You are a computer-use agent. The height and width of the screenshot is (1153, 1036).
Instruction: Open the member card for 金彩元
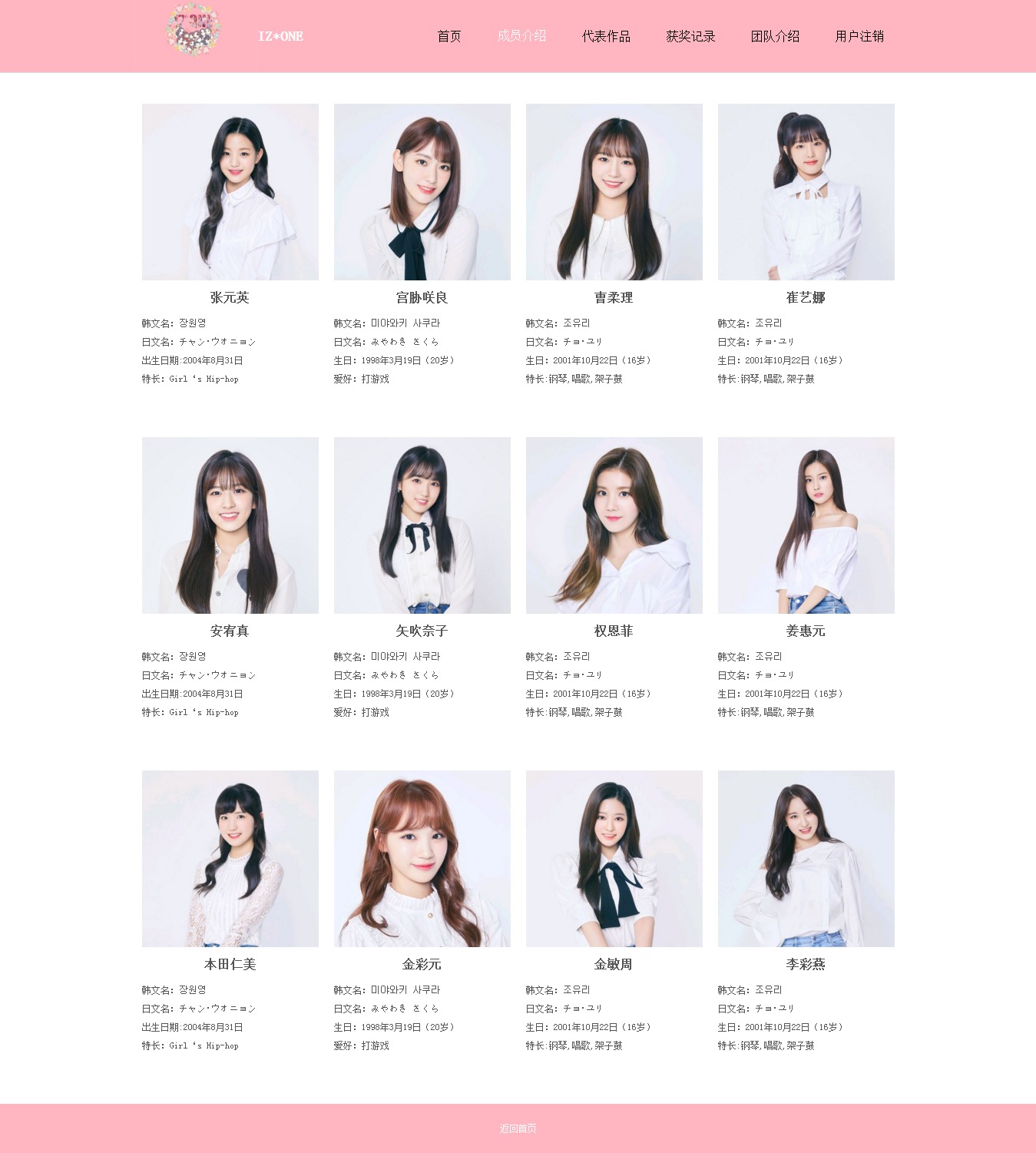coord(422,859)
